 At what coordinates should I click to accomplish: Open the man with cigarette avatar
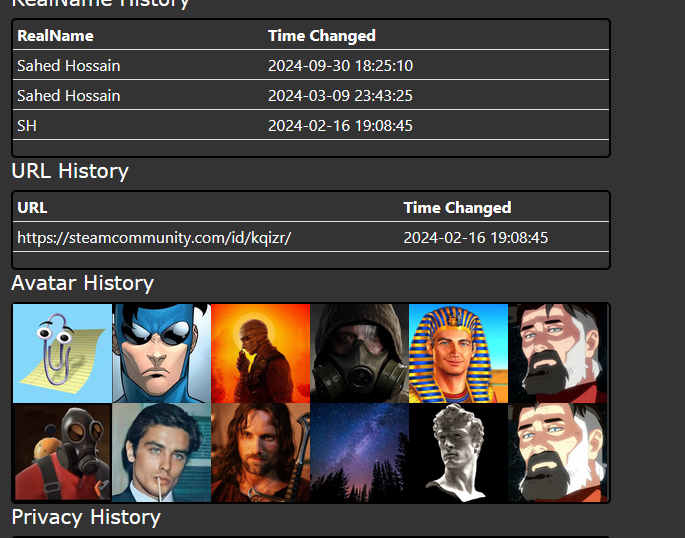click(x=161, y=452)
